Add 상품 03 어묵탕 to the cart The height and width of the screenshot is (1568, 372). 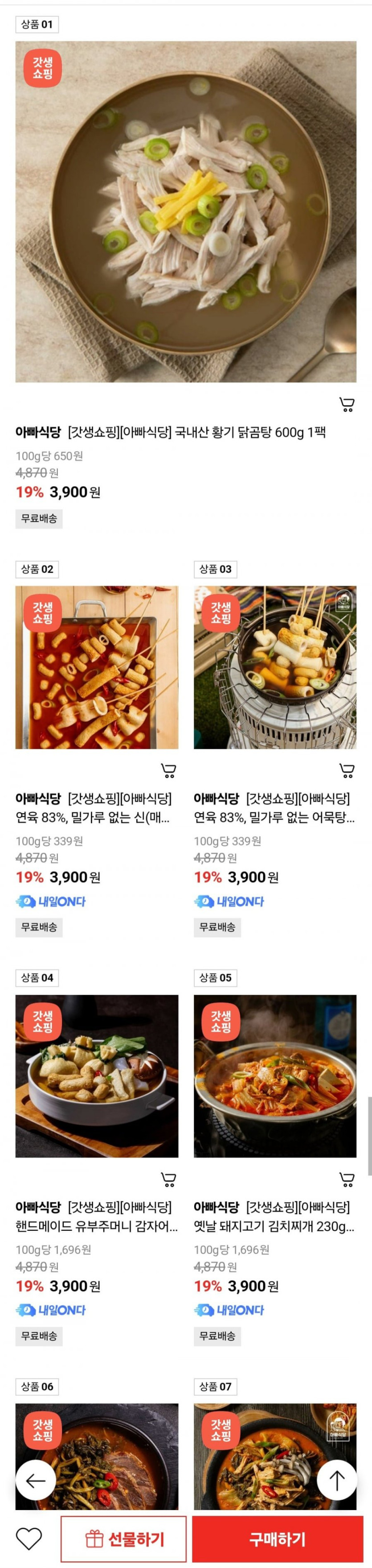(x=347, y=770)
